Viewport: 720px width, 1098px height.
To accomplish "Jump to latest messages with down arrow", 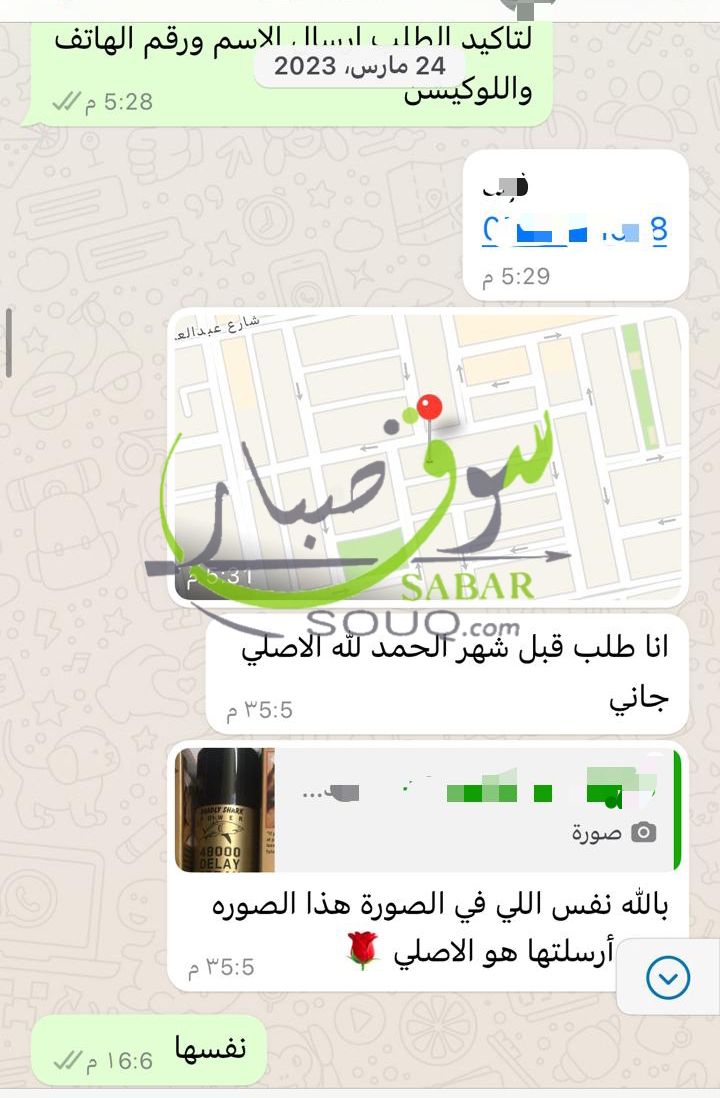I will click(668, 978).
